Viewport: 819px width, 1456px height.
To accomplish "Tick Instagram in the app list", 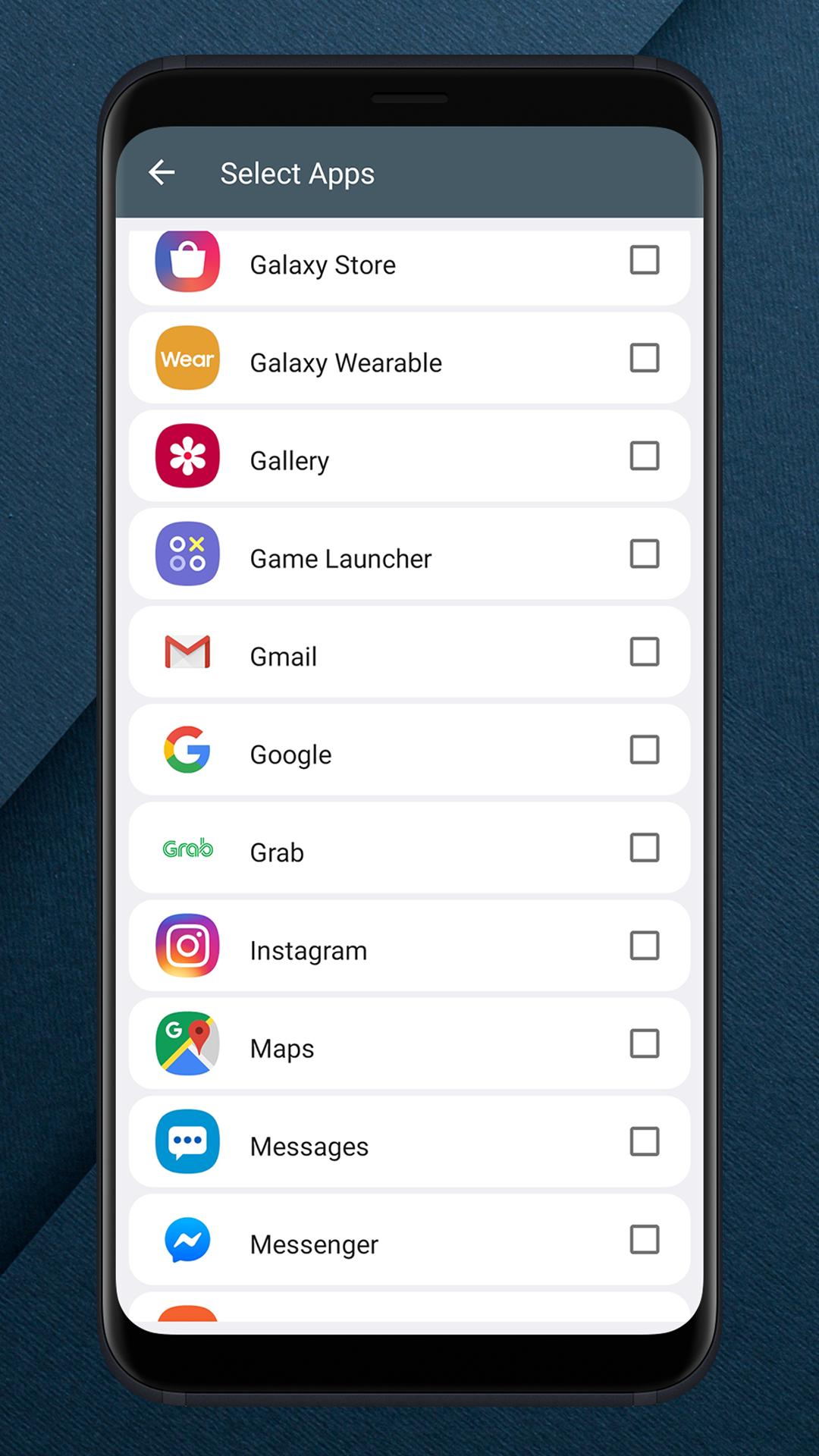I will [644, 946].
